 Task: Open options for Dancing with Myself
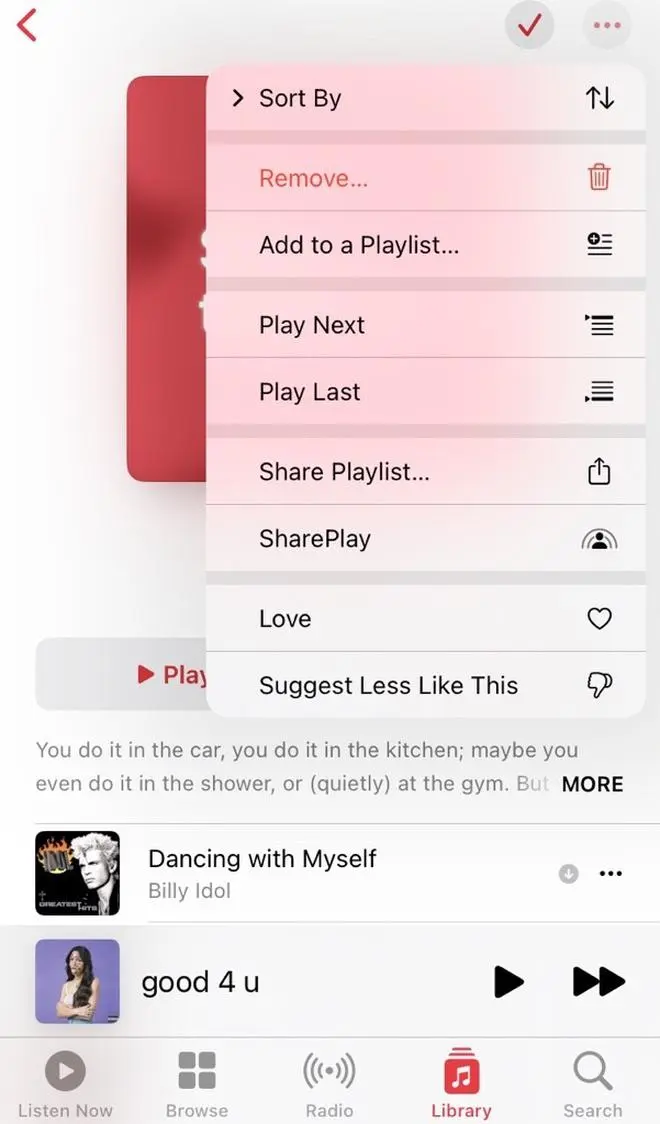coord(610,874)
